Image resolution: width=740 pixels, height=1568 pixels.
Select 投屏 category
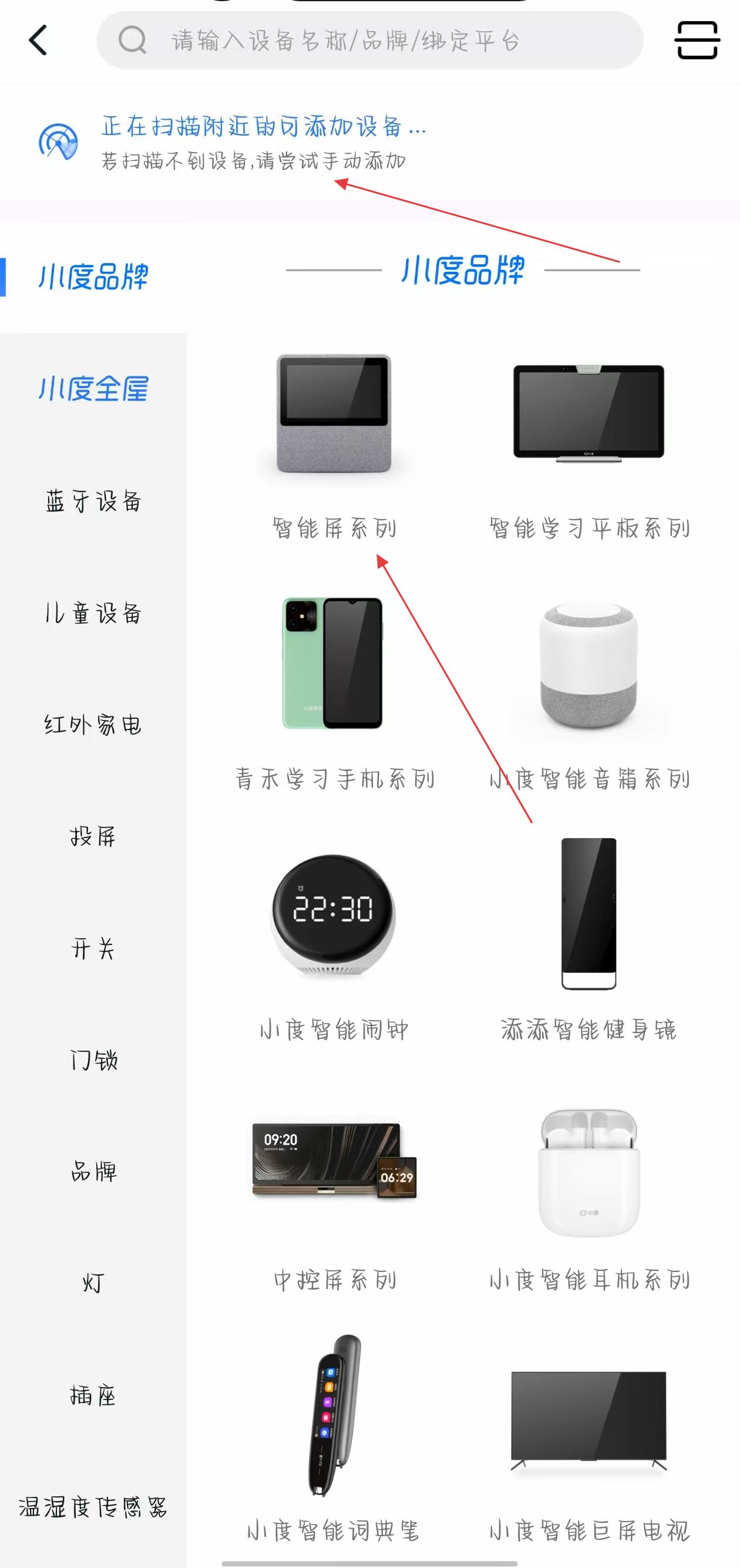[93, 837]
